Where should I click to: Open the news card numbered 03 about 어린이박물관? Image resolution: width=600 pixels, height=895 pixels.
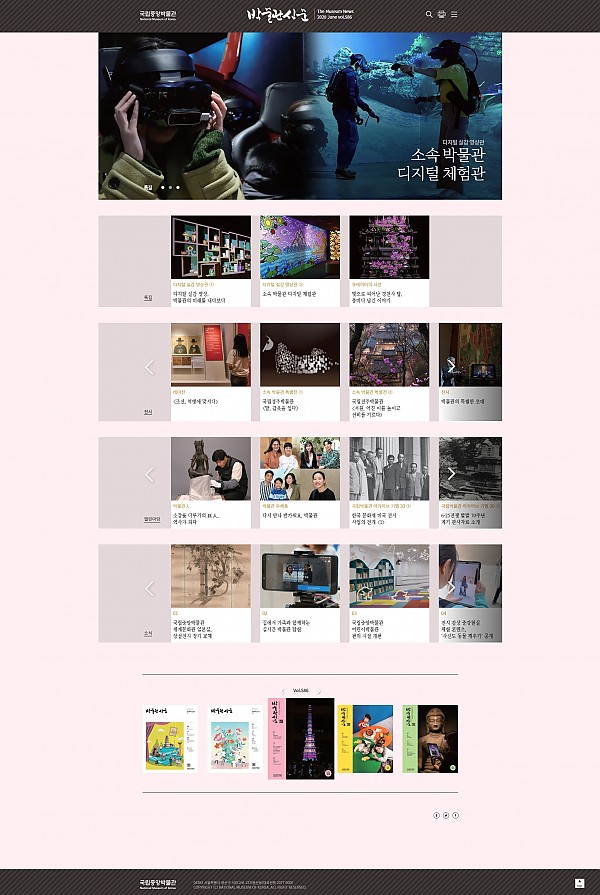[x=389, y=592]
